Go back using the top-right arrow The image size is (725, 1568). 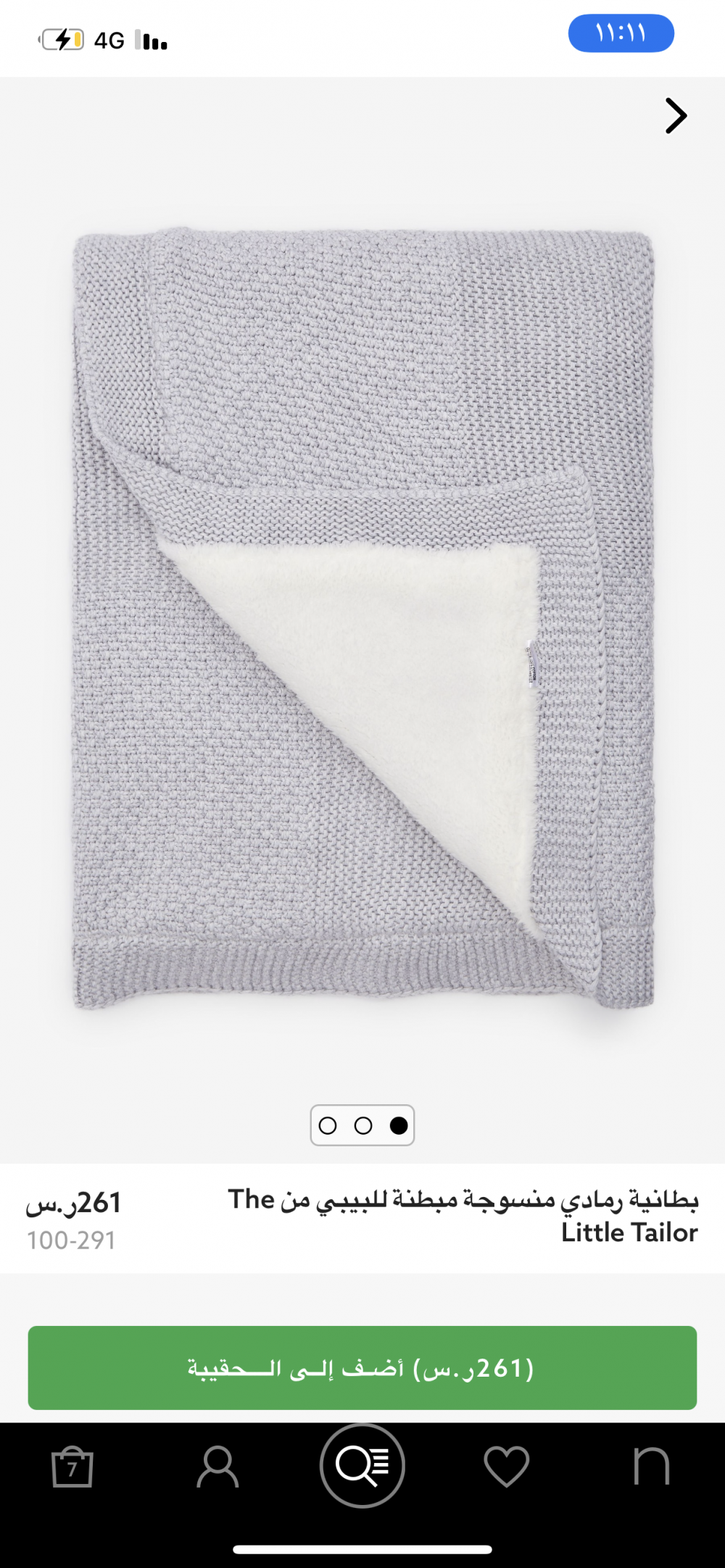point(676,116)
